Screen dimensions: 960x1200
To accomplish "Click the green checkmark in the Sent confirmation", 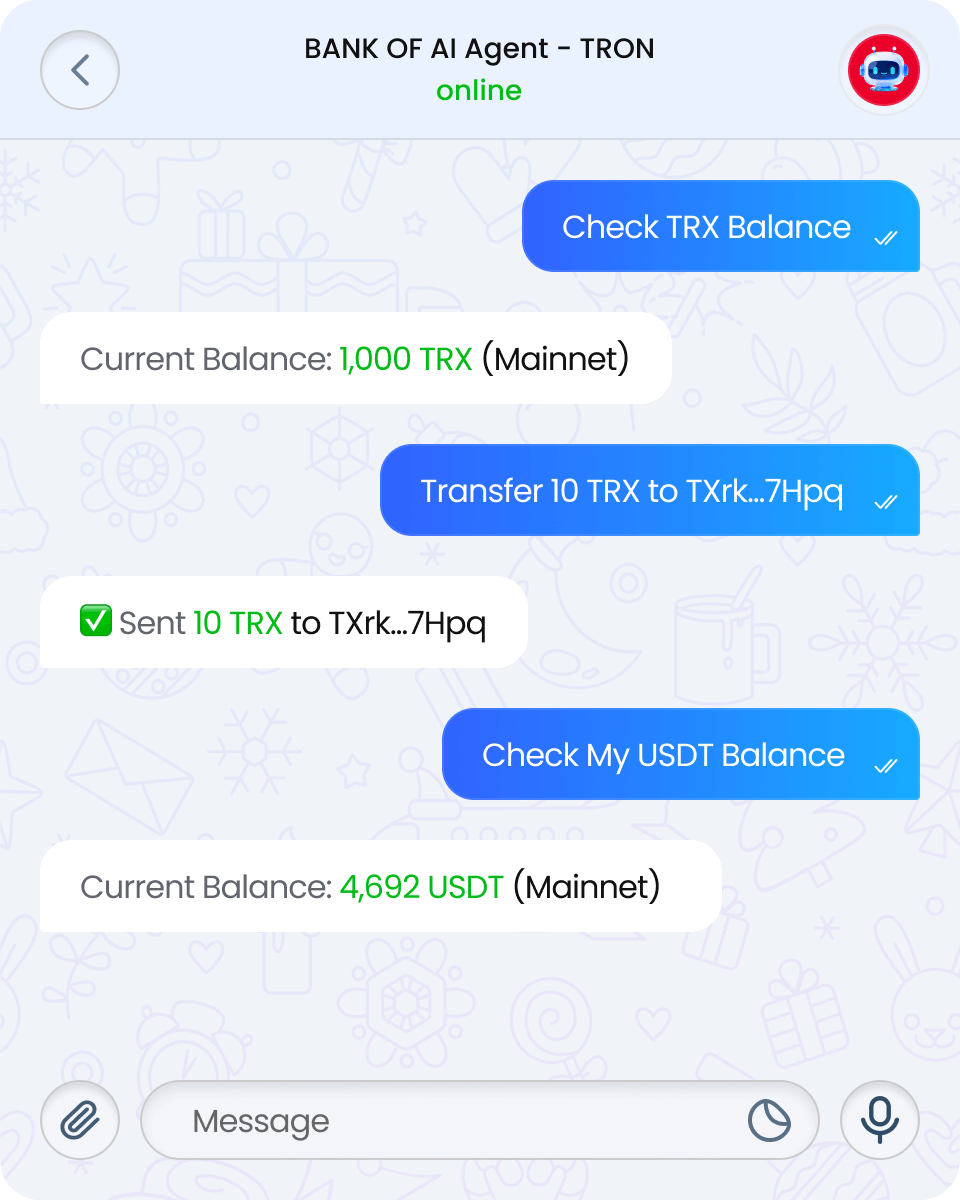I will pos(94,621).
